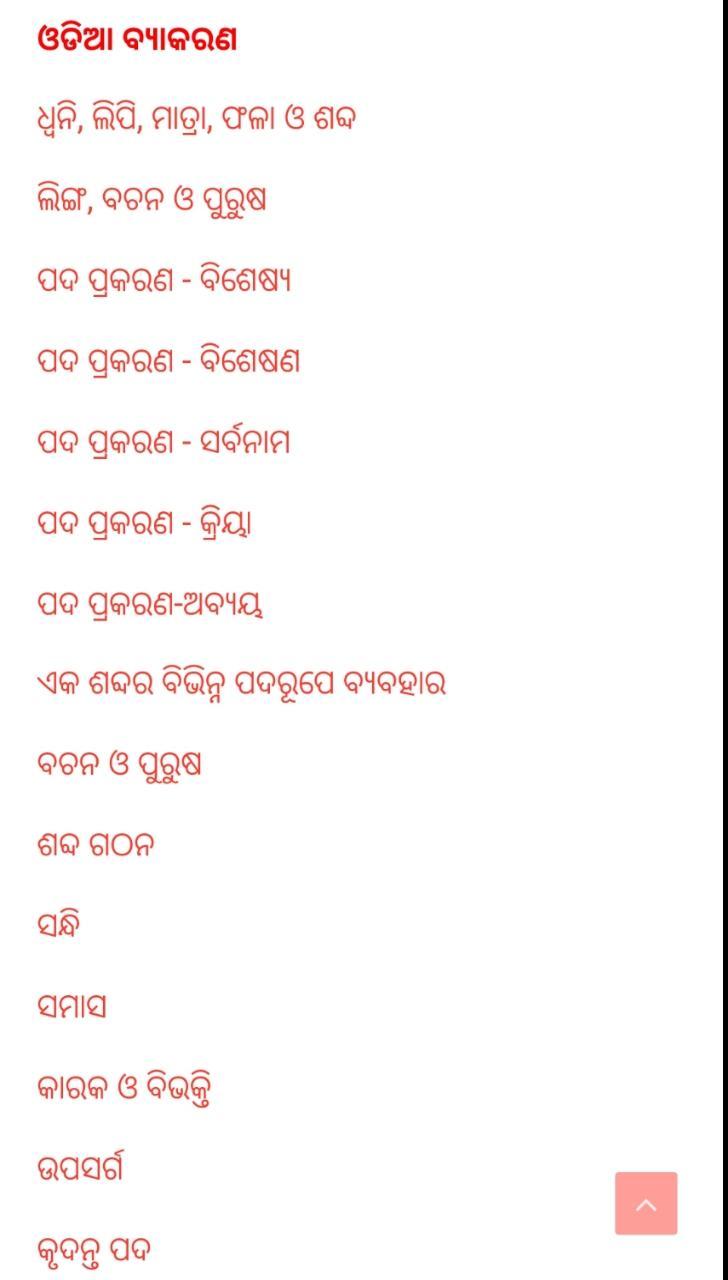Select the standalone ବଚନ ଓ ପୁରୁଷ link
Image resolution: width=728 pixels, height=1280 pixels.
(x=119, y=765)
